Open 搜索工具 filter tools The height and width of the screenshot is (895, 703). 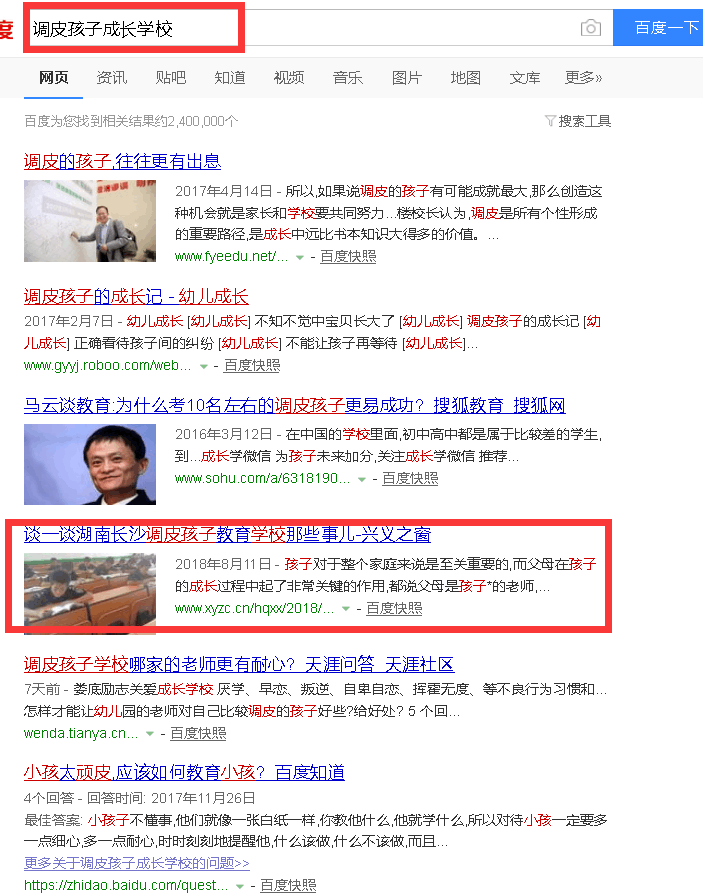pos(578,121)
